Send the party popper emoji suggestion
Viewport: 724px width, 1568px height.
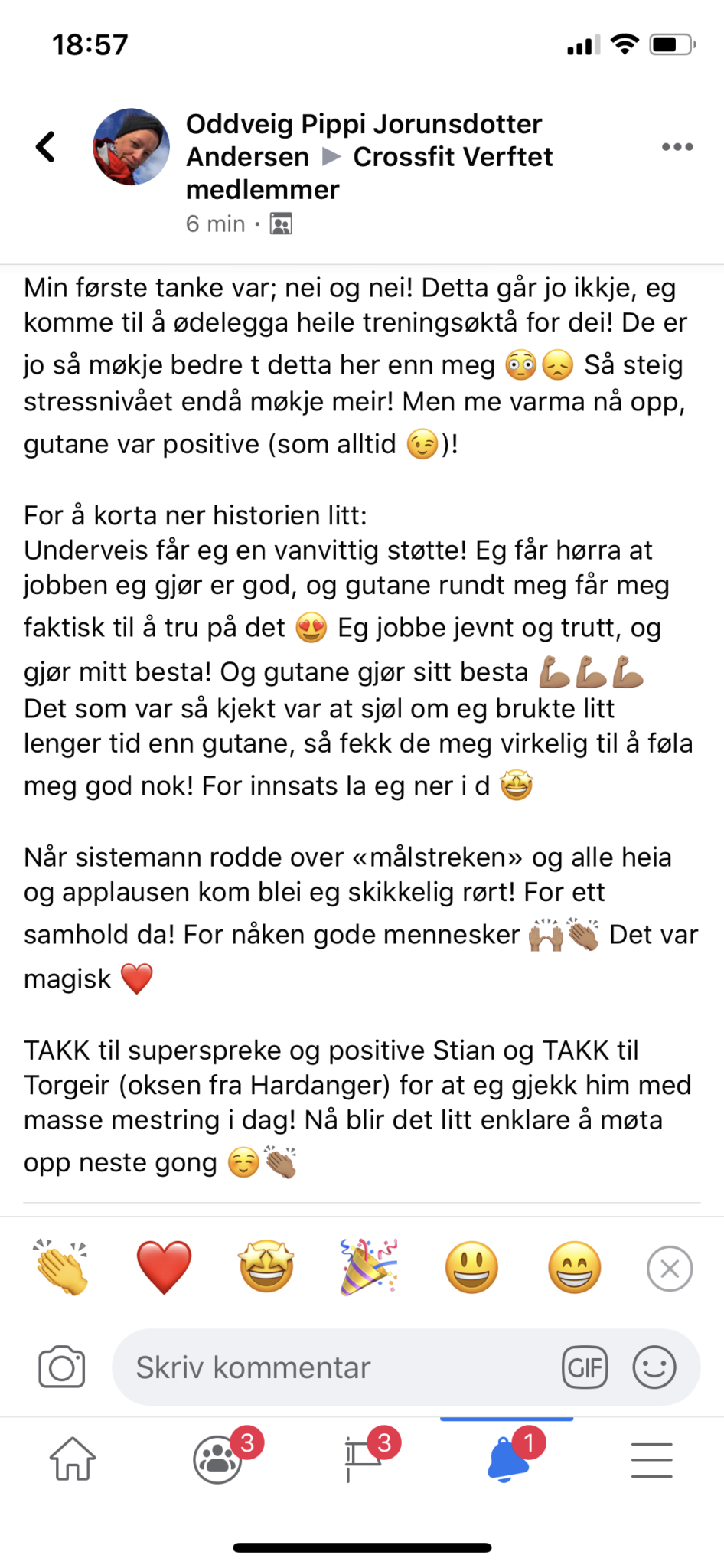369,1268
